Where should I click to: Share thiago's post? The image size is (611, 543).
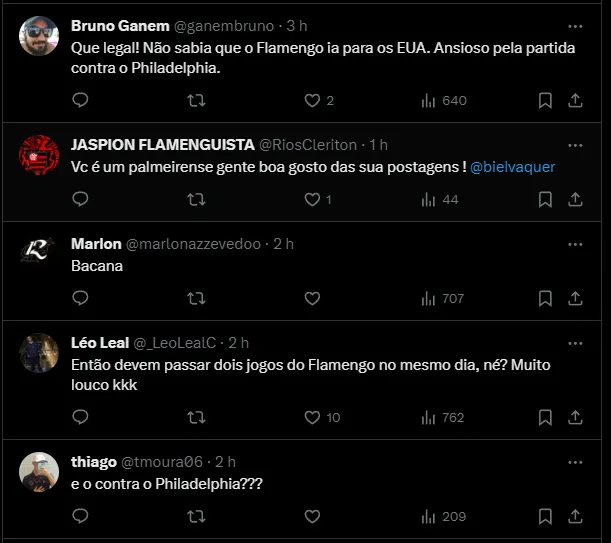point(575,516)
